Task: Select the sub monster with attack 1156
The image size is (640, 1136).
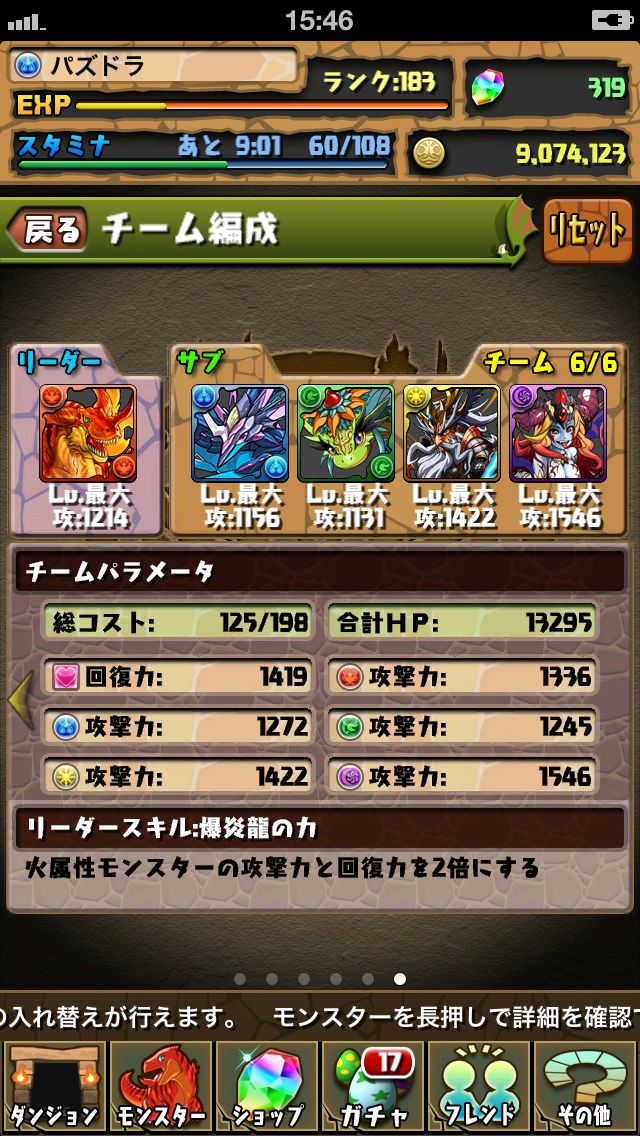Action: (x=239, y=434)
